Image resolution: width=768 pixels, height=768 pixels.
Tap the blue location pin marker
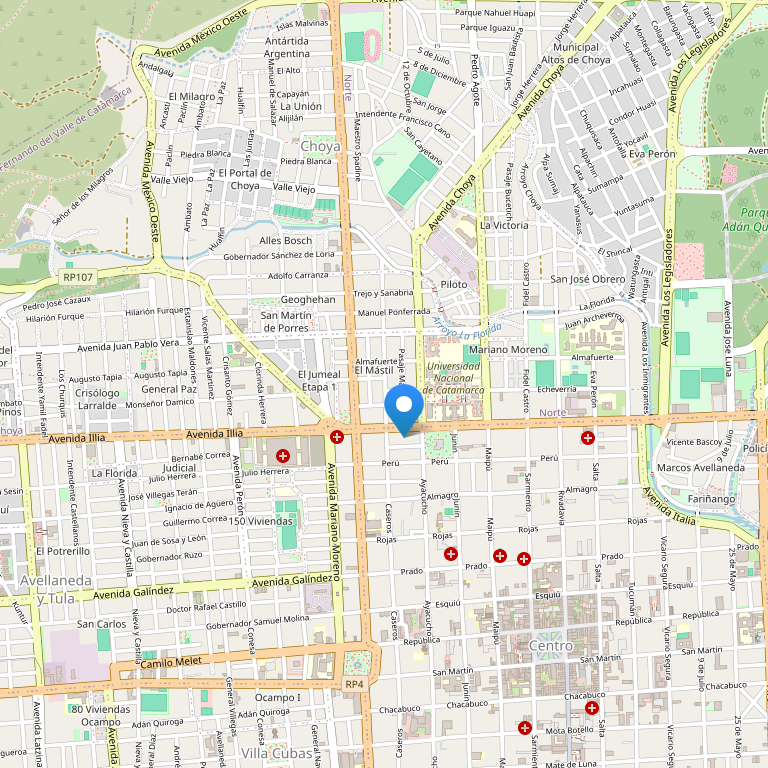click(404, 408)
